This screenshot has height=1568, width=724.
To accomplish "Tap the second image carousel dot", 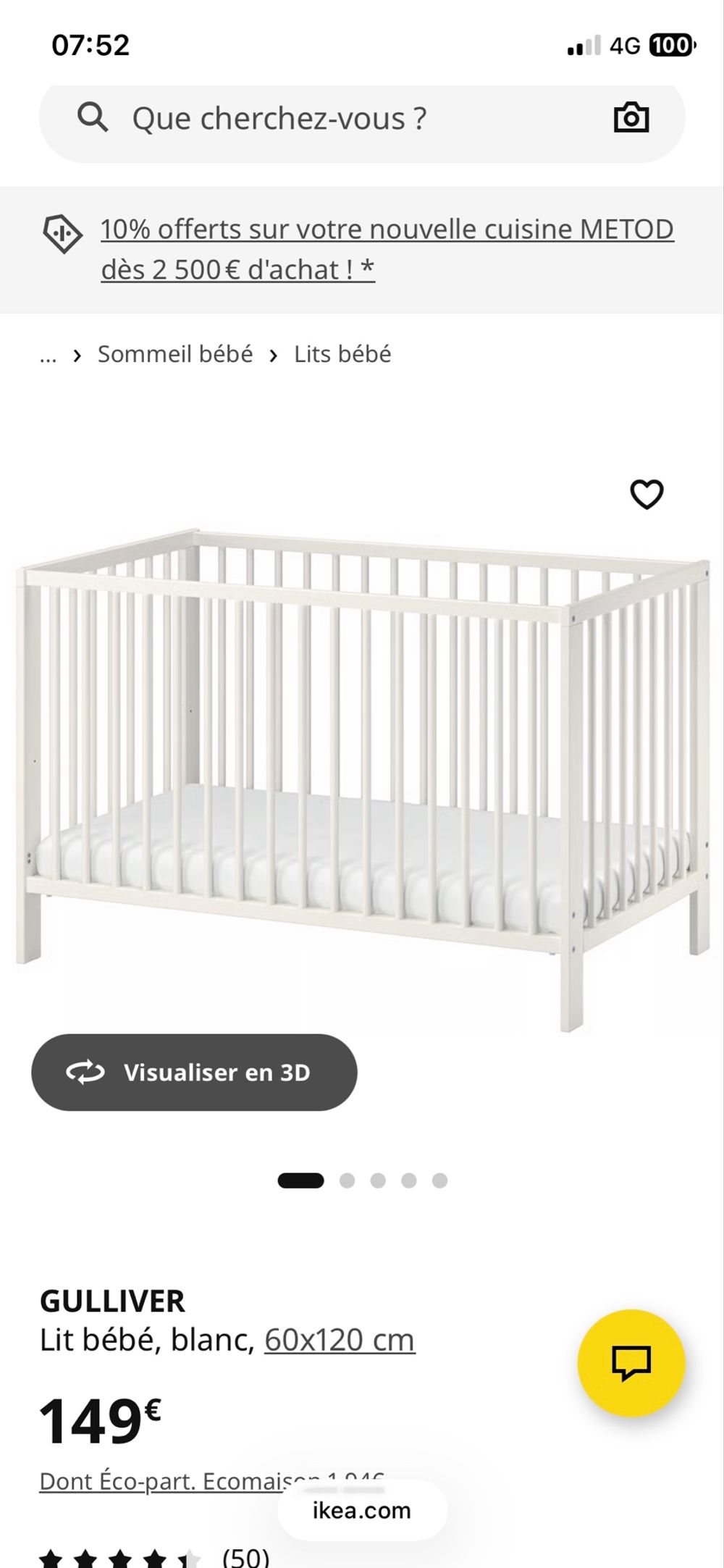I will pyautogui.click(x=347, y=1181).
